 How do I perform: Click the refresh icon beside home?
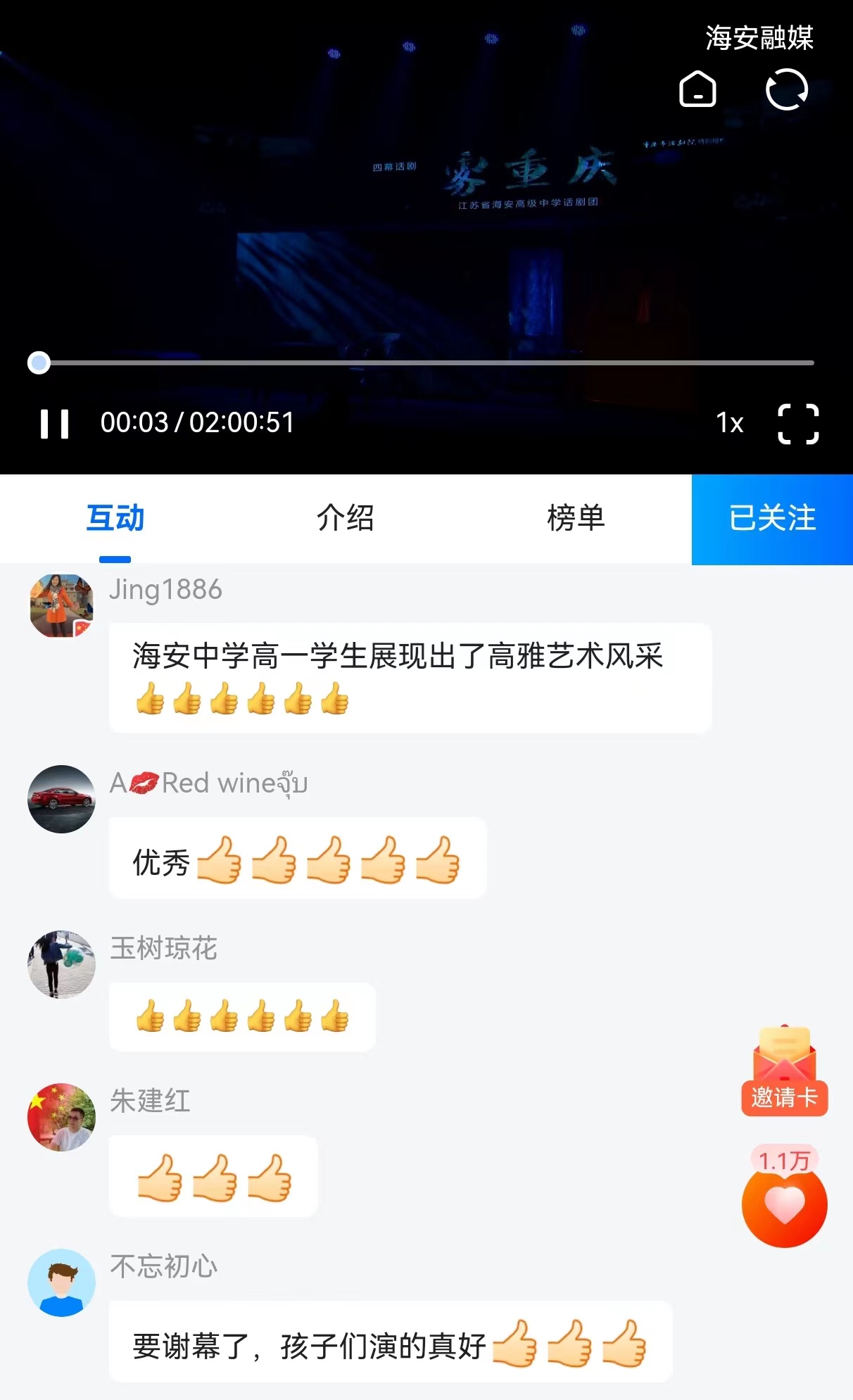[787, 90]
